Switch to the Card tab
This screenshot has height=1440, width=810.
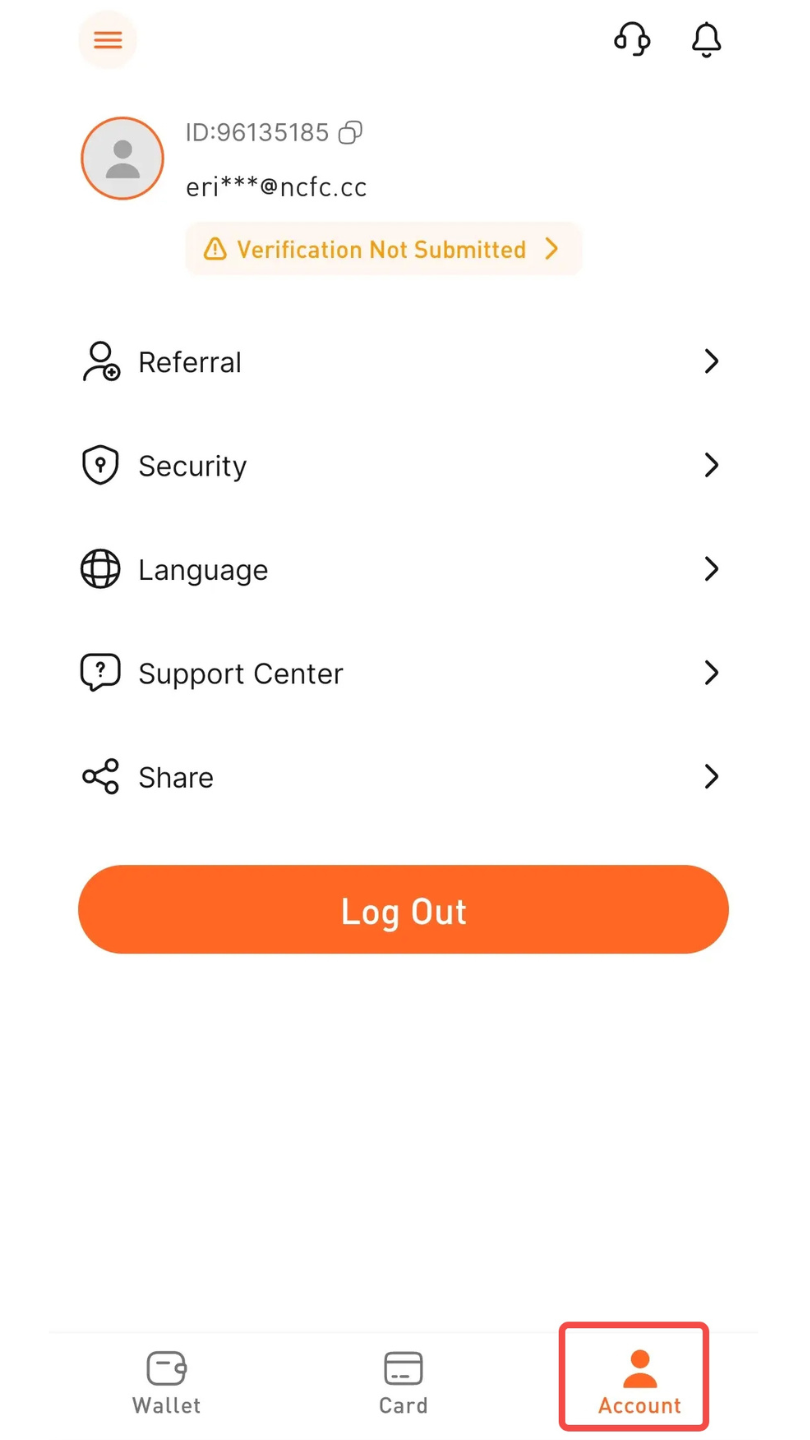coord(404,1383)
